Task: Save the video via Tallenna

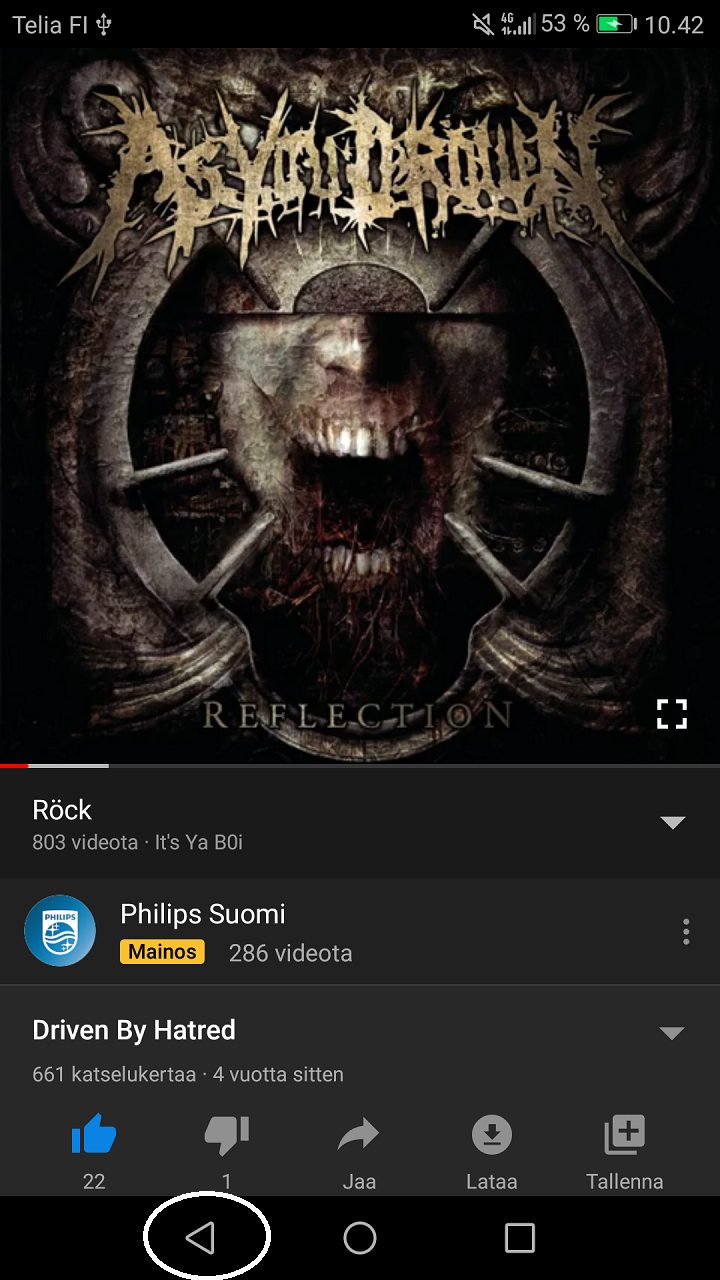Action: (x=625, y=1136)
